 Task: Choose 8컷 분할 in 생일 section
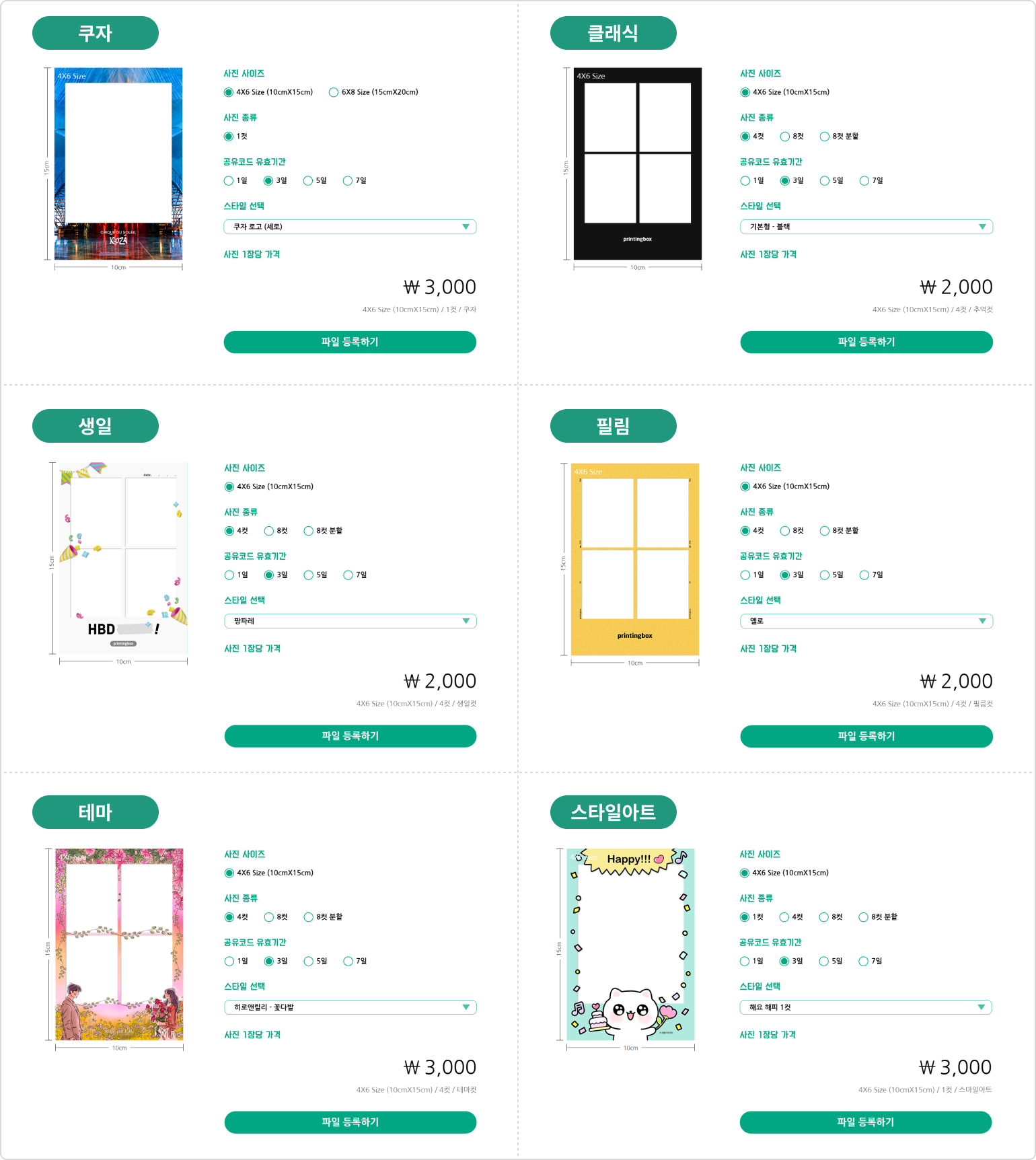(x=309, y=531)
